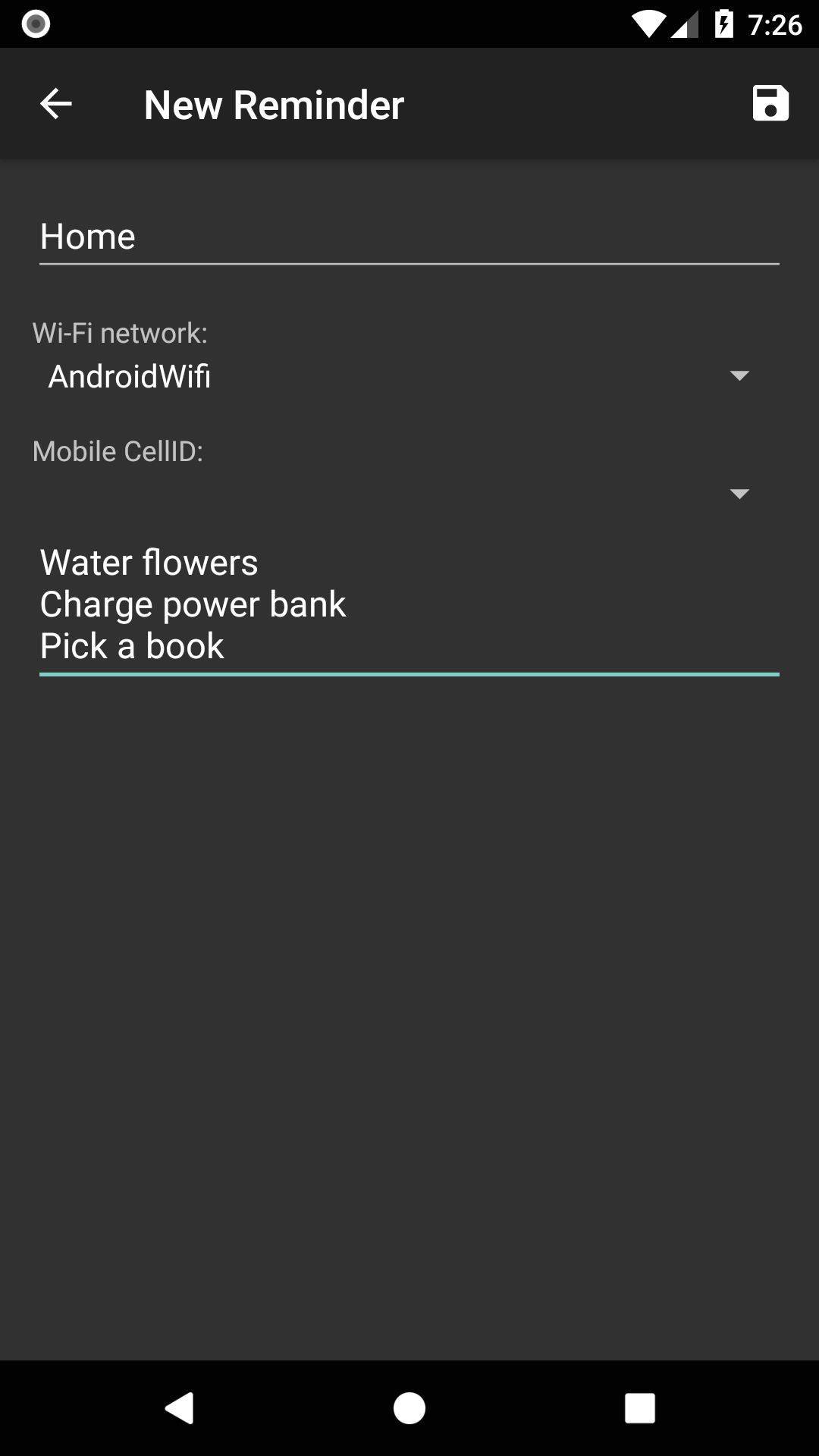819x1456 pixels.
Task: Tap the Wi-Fi network chevron arrow
Action: click(x=740, y=375)
